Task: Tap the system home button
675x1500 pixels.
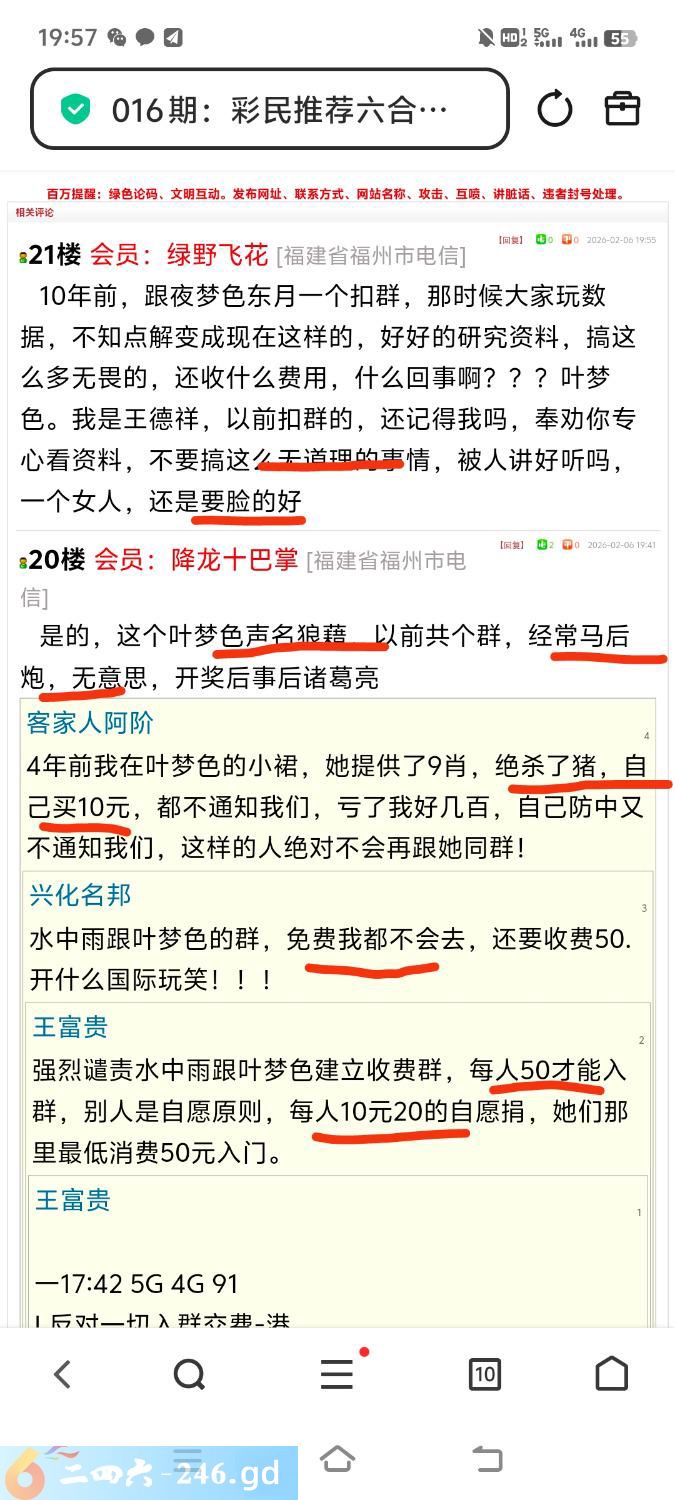Action: 337,1460
